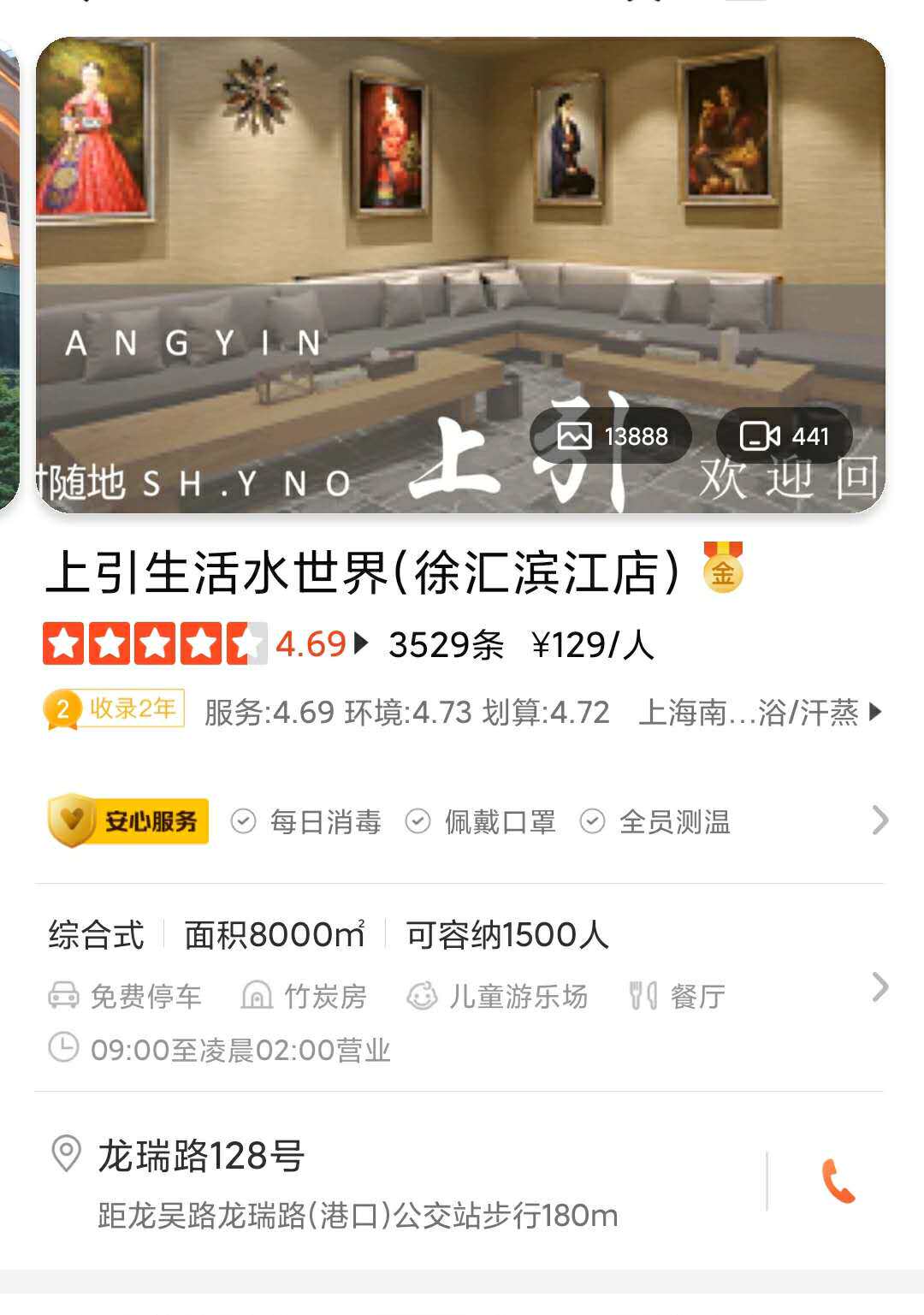924x1315 pixels.
Task: Open the 13888 photos gallery
Action: coord(611,436)
